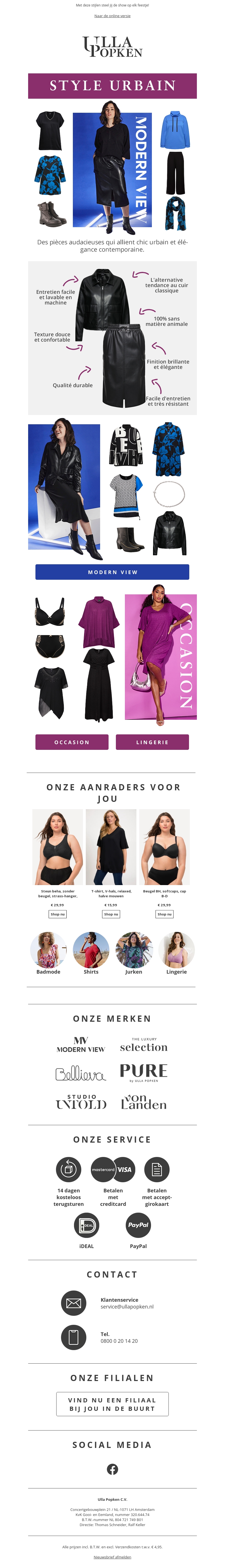This screenshot has height=1568, width=225.
Task: Open the 'Naar de online versie' link
Action: [x=112, y=16]
